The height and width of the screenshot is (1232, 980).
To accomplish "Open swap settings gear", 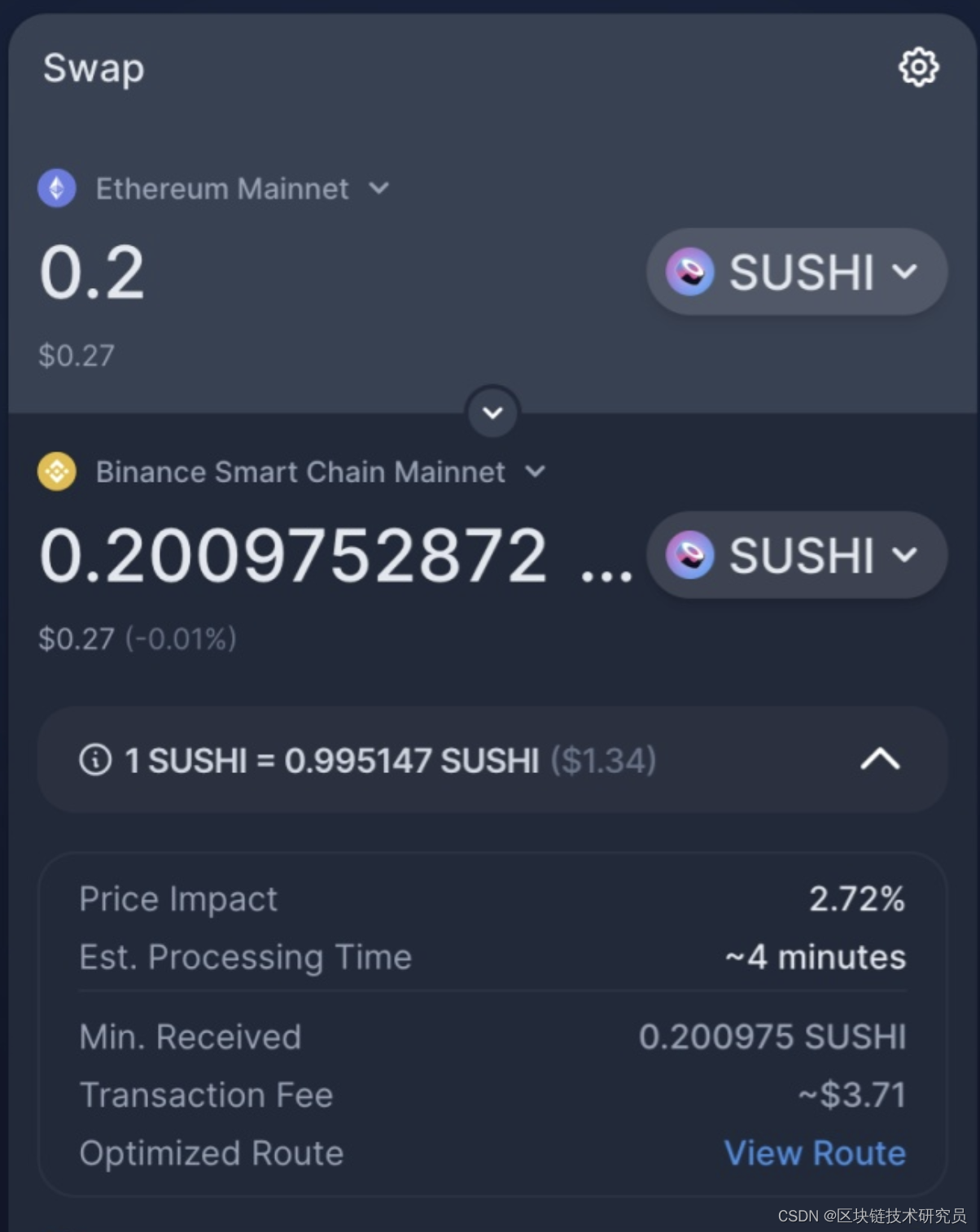I will pos(918,68).
